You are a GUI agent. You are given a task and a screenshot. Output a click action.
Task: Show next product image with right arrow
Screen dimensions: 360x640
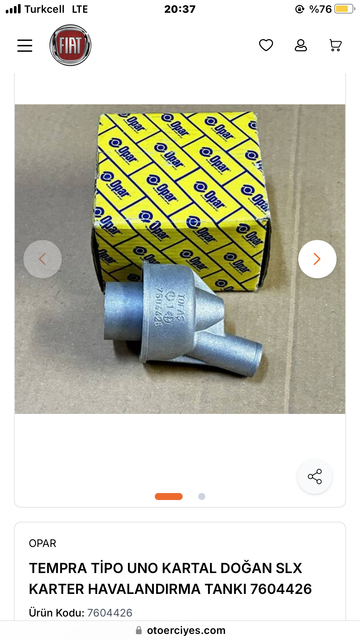click(x=317, y=259)
